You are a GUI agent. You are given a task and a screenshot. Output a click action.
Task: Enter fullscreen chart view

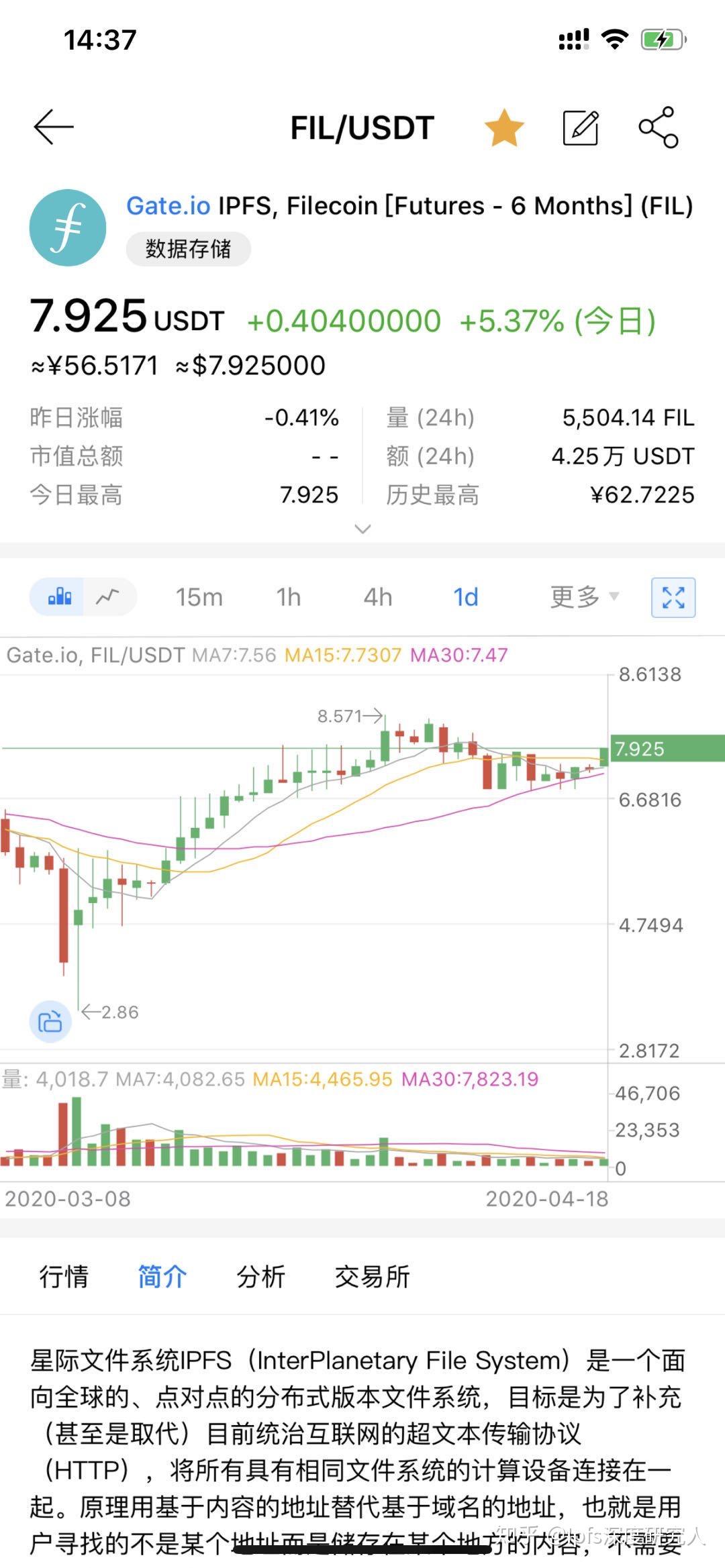pyautogui.click(x=673, y=596)
